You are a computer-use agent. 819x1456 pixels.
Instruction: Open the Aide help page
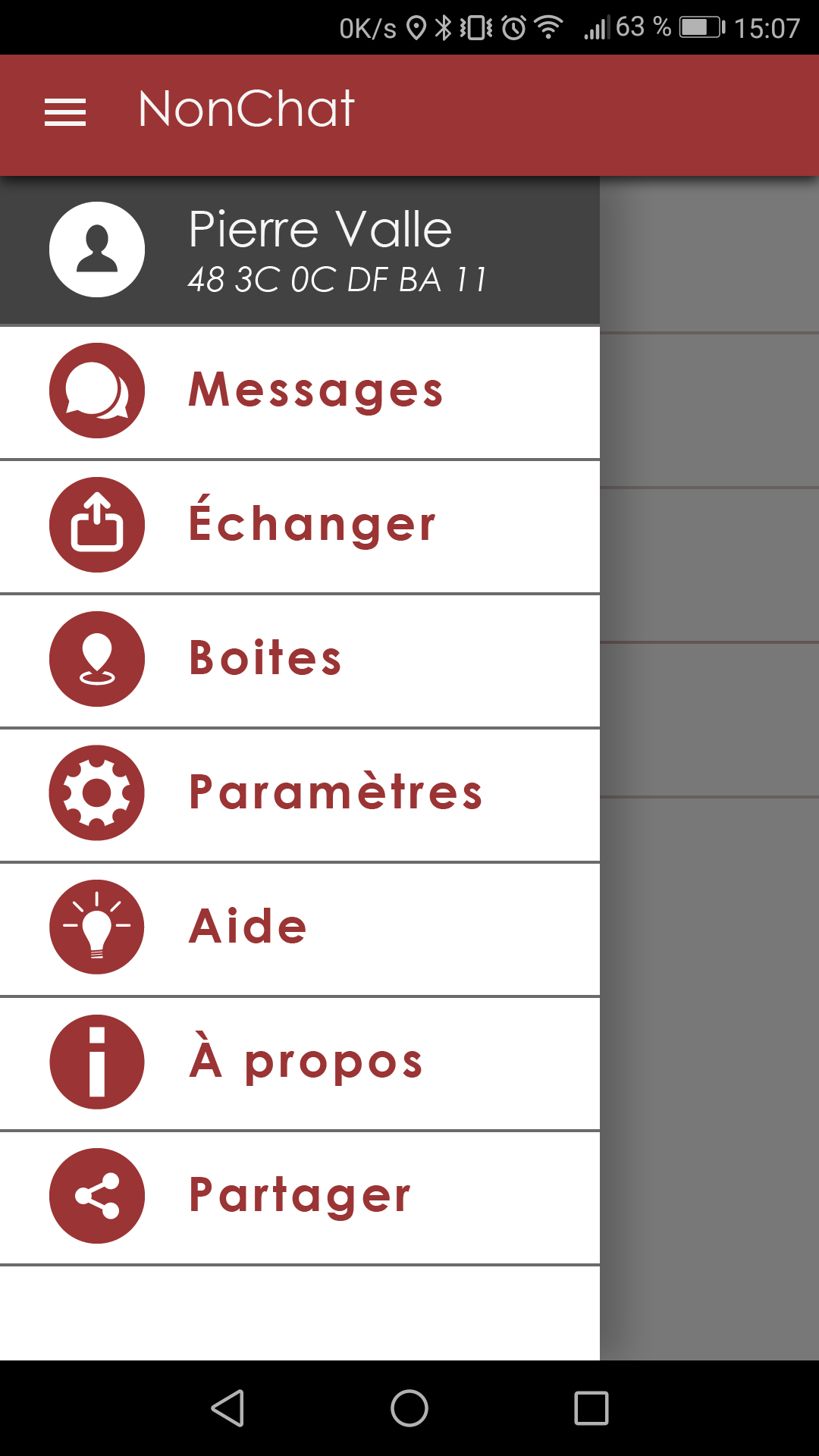(x=300, y=928)
